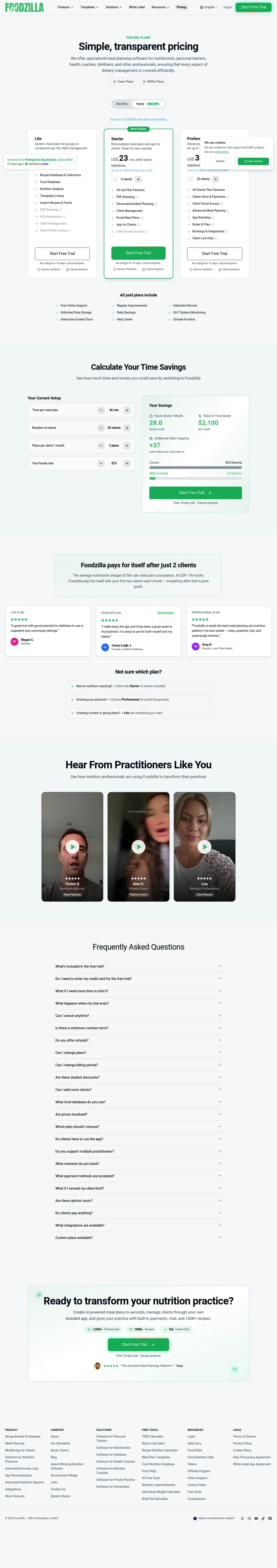Decrease number of clients in calculator
The image size is (277, 1568).
[101, 428]
